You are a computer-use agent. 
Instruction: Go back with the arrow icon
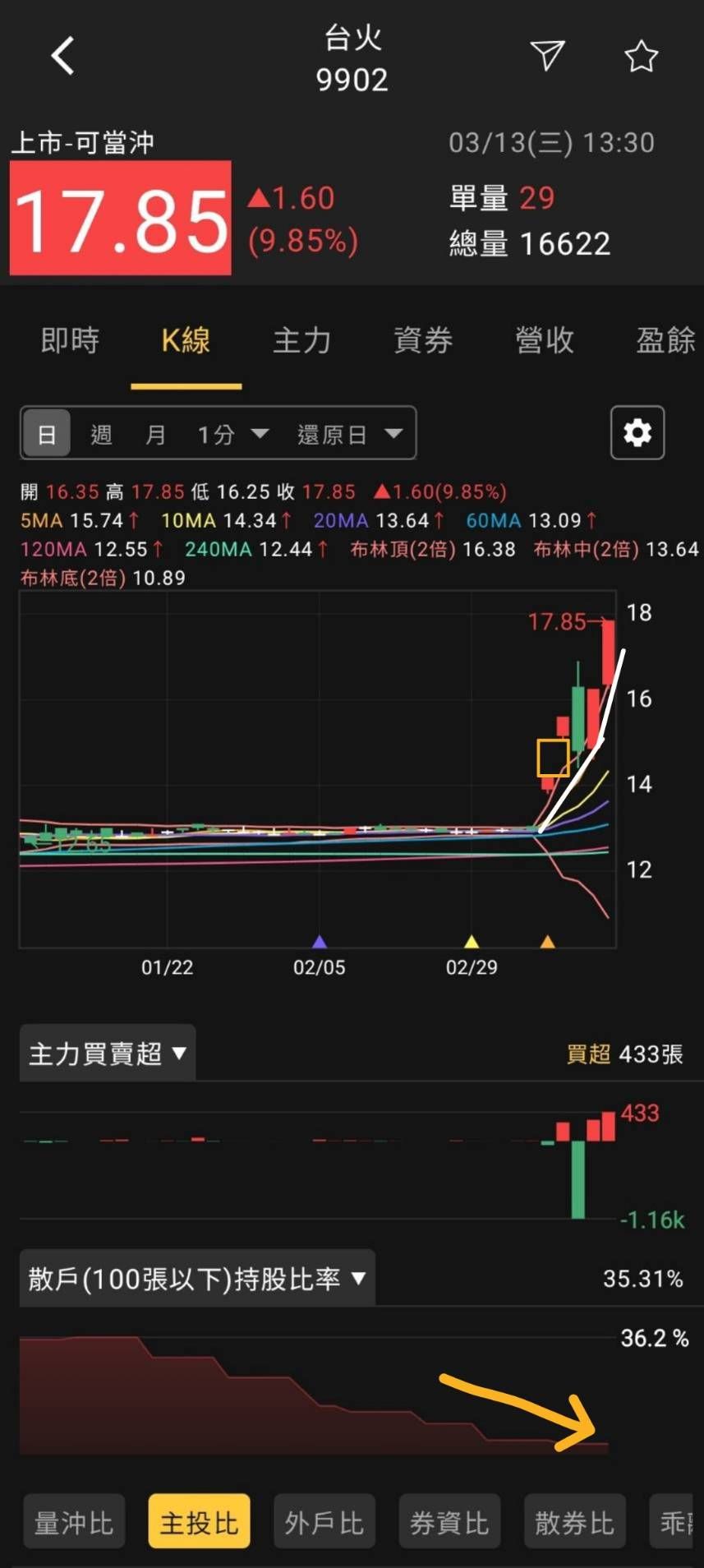(63, 57)
